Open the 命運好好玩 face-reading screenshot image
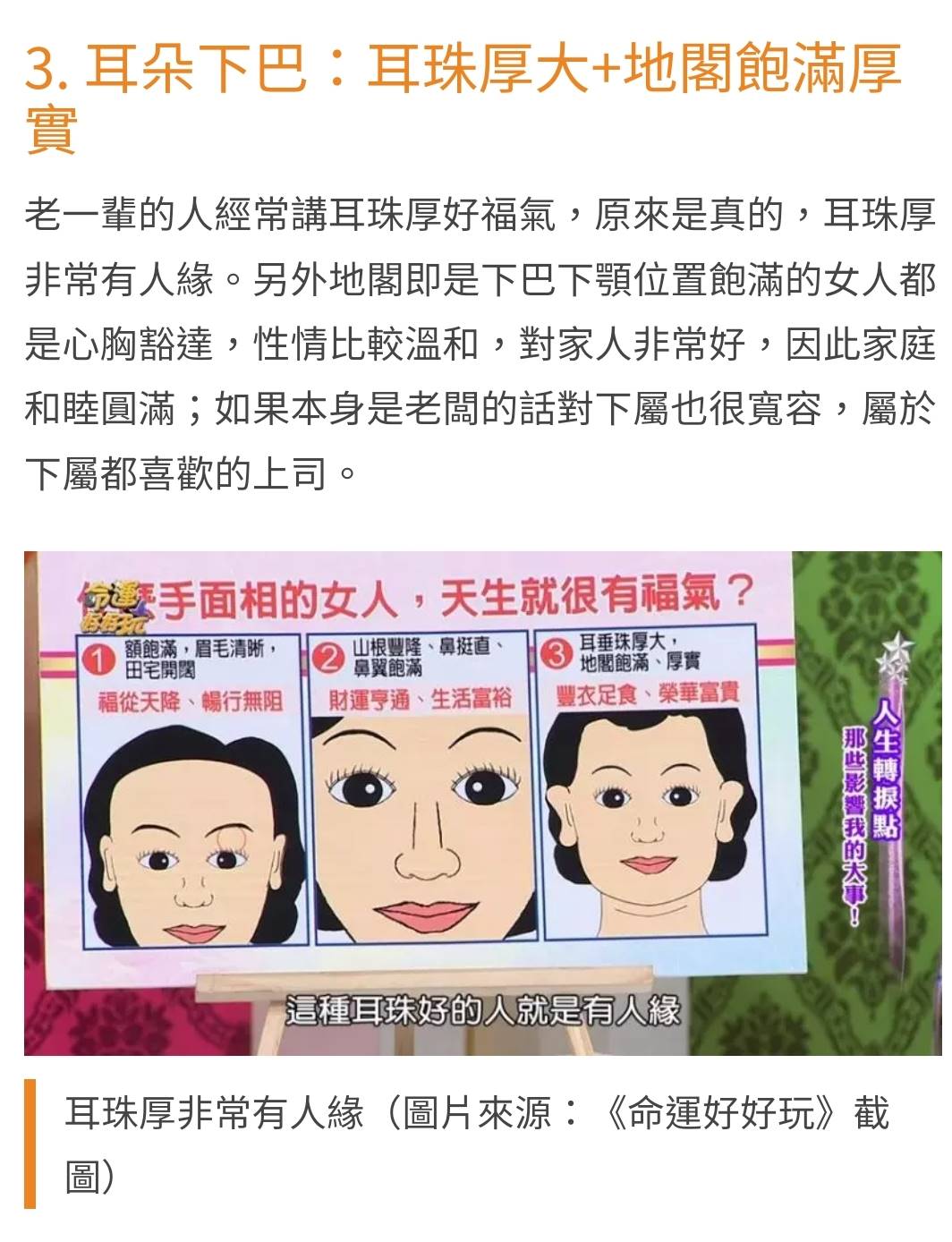The height and width of the screenshot is (1242, 952). pyautogui.click(x=481, y=803)
